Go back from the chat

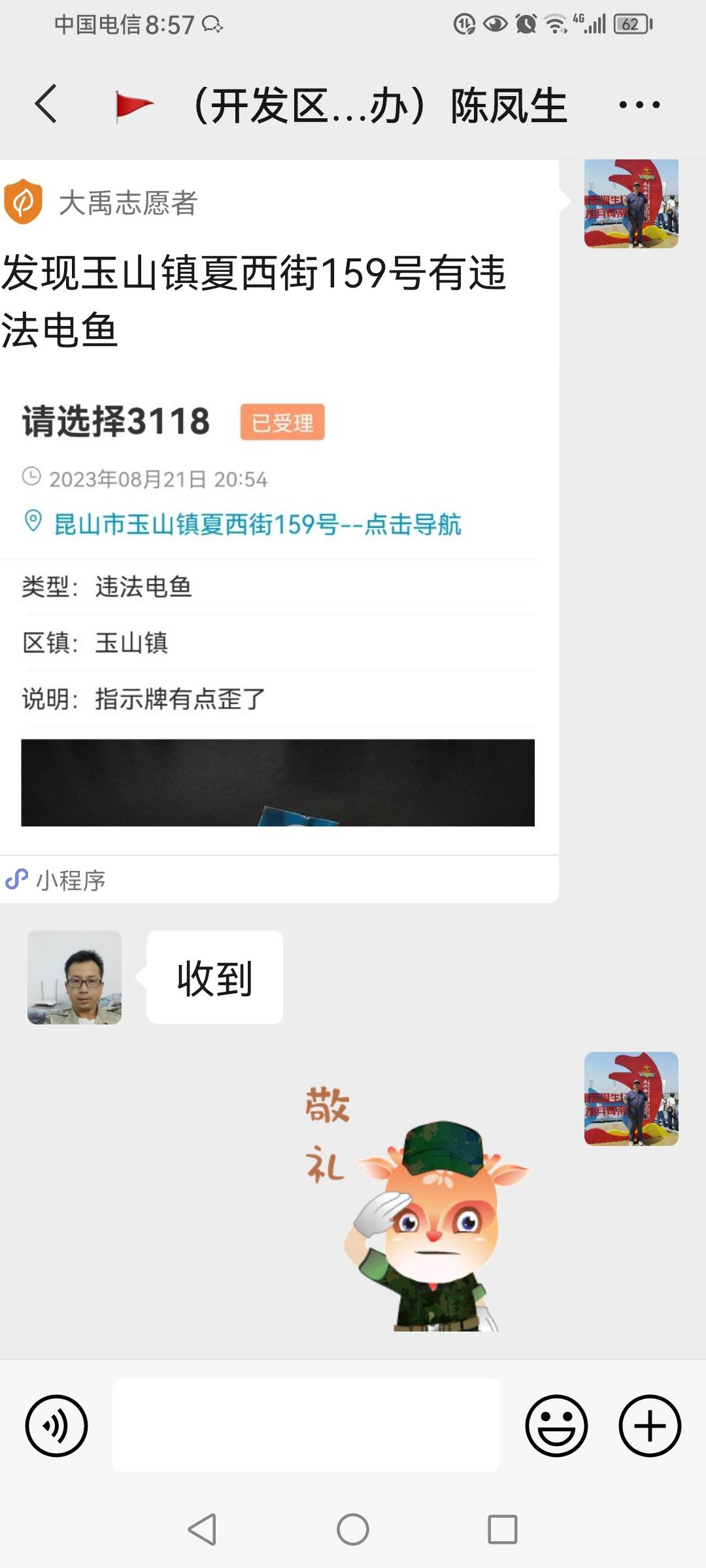click(x=46, y=105)
